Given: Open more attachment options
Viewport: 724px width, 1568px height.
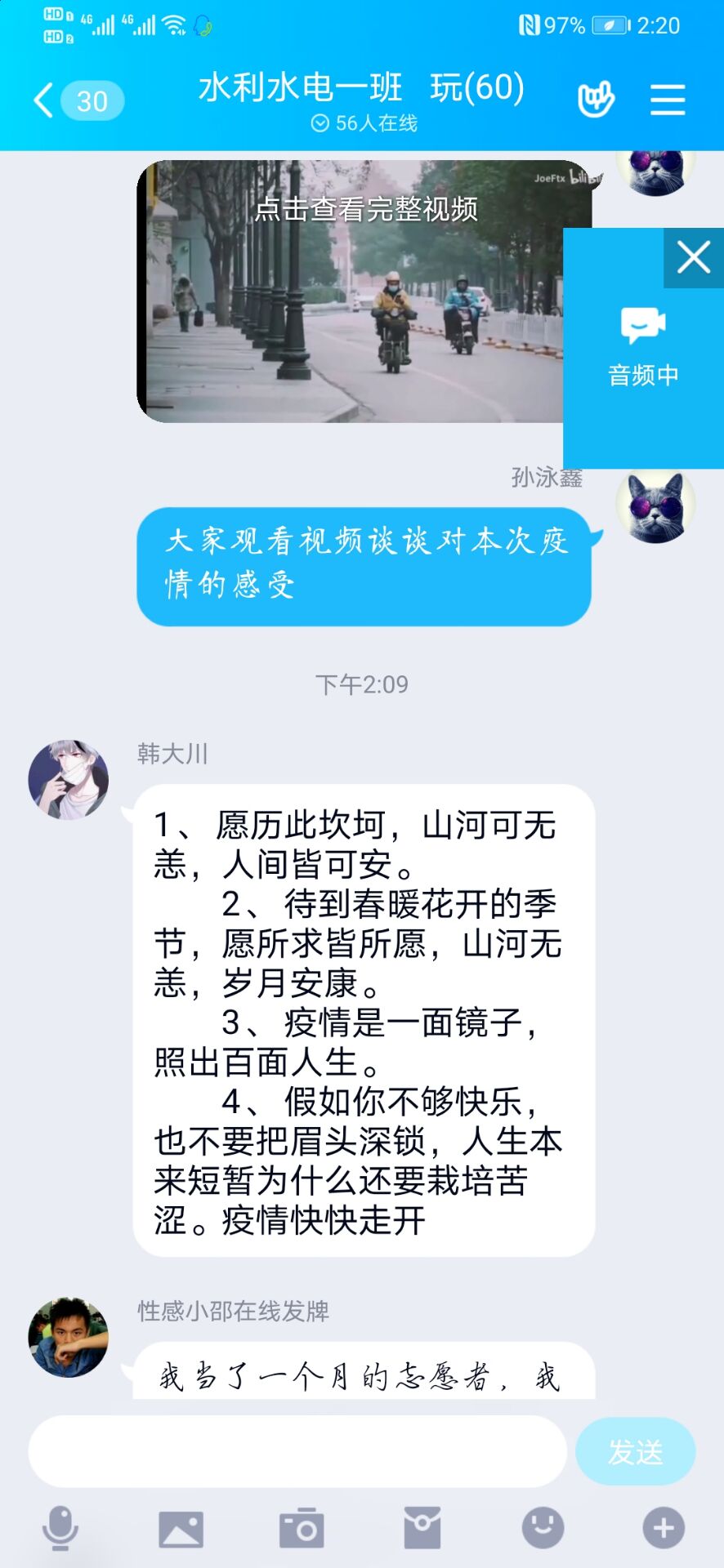Looking at the screenshot, I should click(x=663, y=1528).
